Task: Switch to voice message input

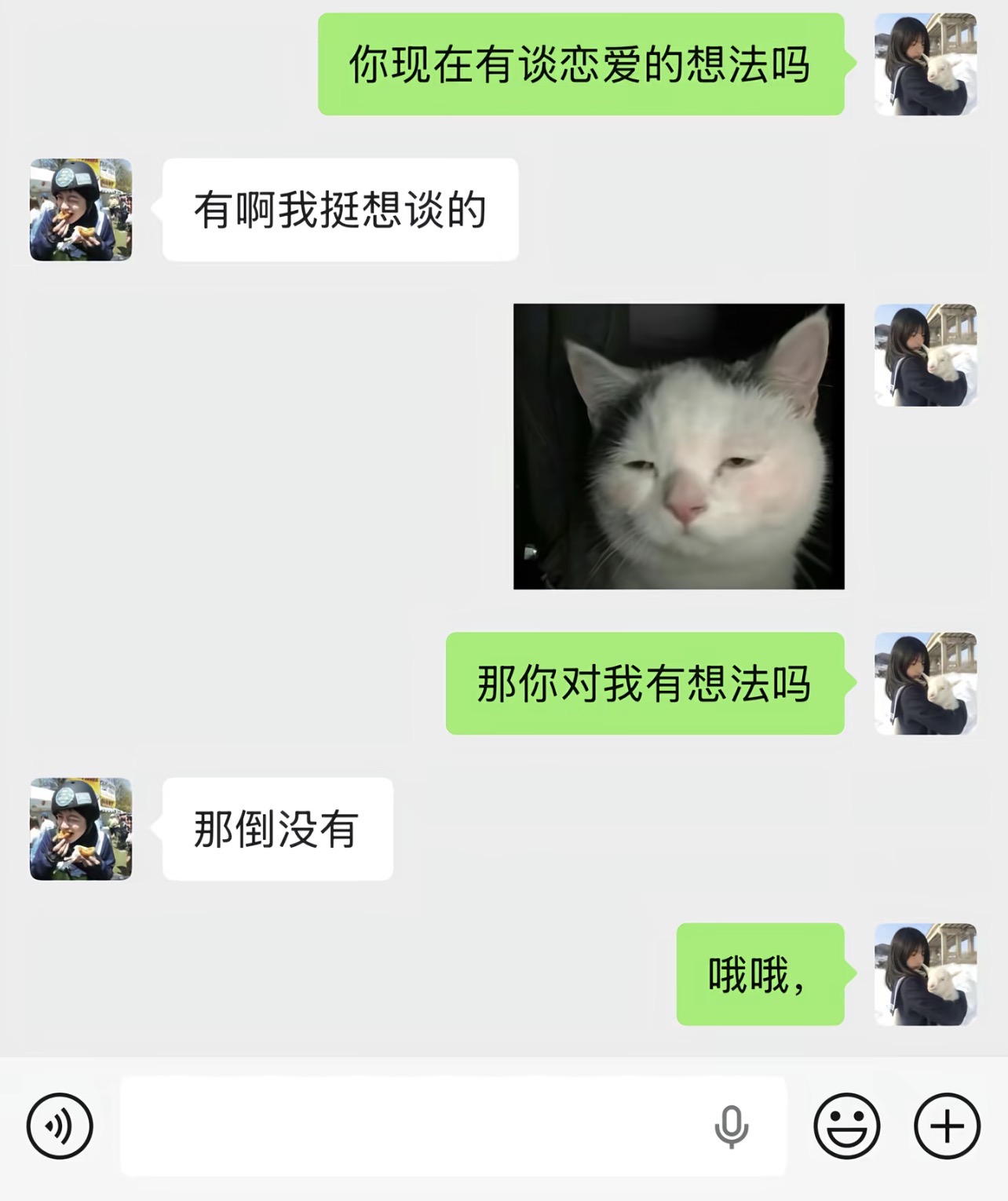Action: point(60,1126)
